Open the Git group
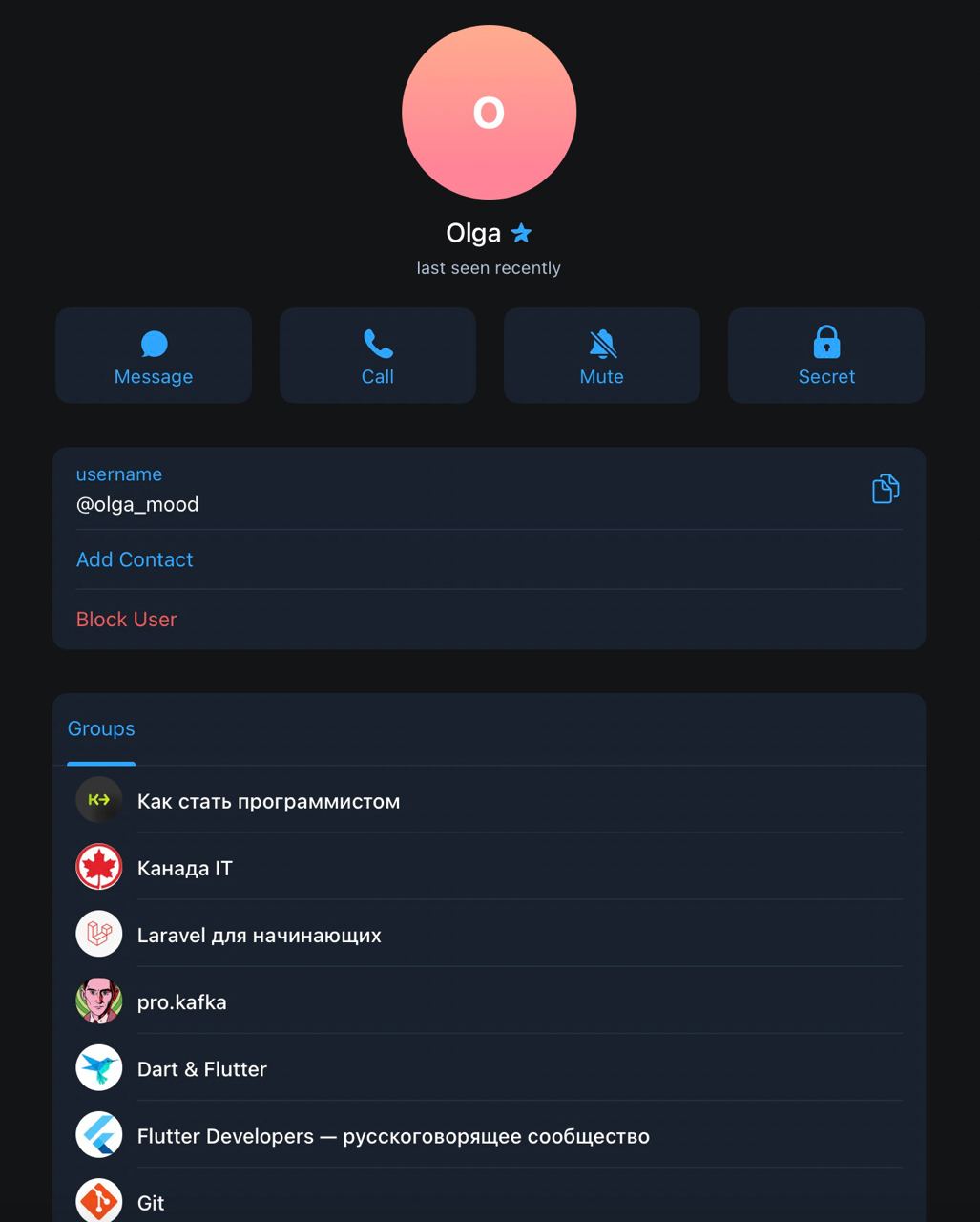The height and width of the screenshot is (1222, 980). coord(489,1197)
